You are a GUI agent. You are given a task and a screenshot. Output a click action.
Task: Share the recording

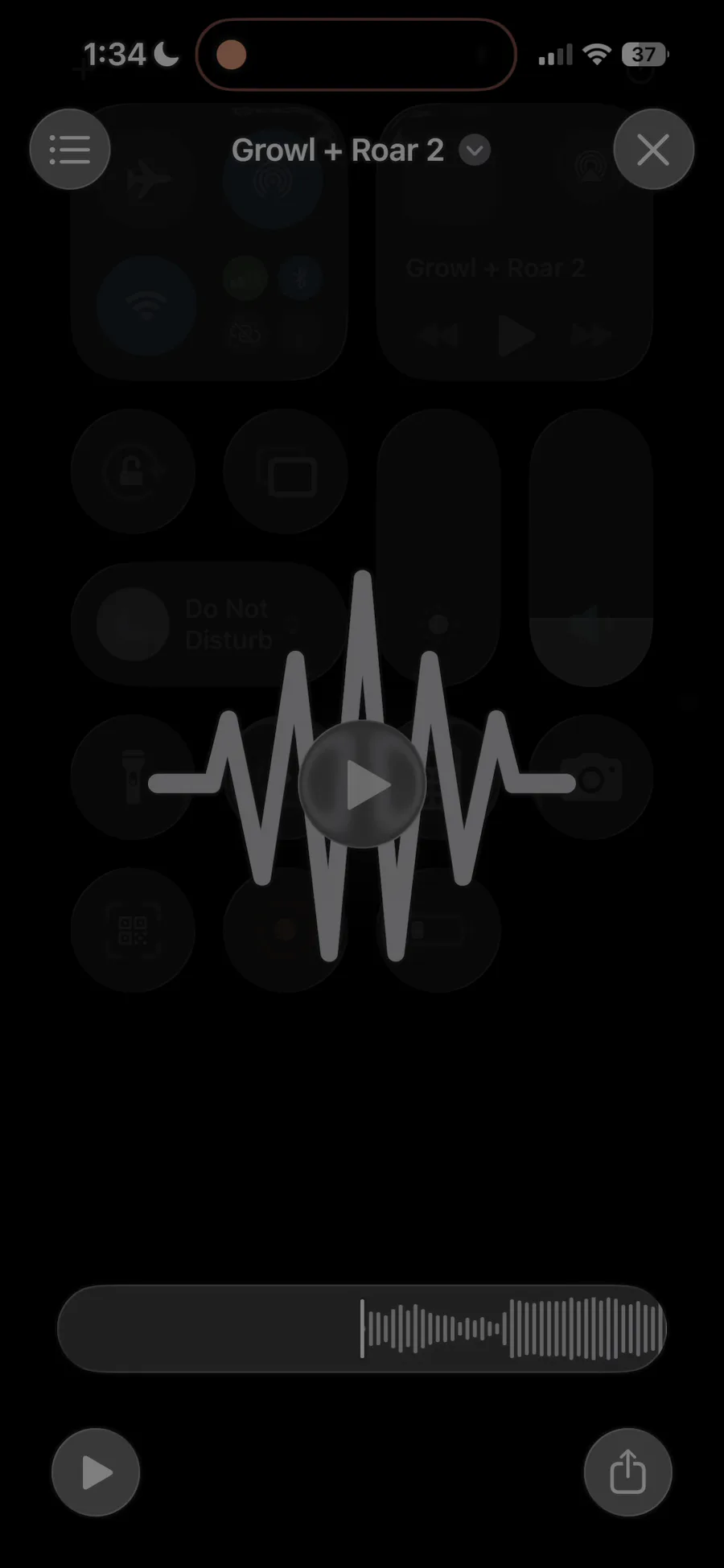point(627,1473)
